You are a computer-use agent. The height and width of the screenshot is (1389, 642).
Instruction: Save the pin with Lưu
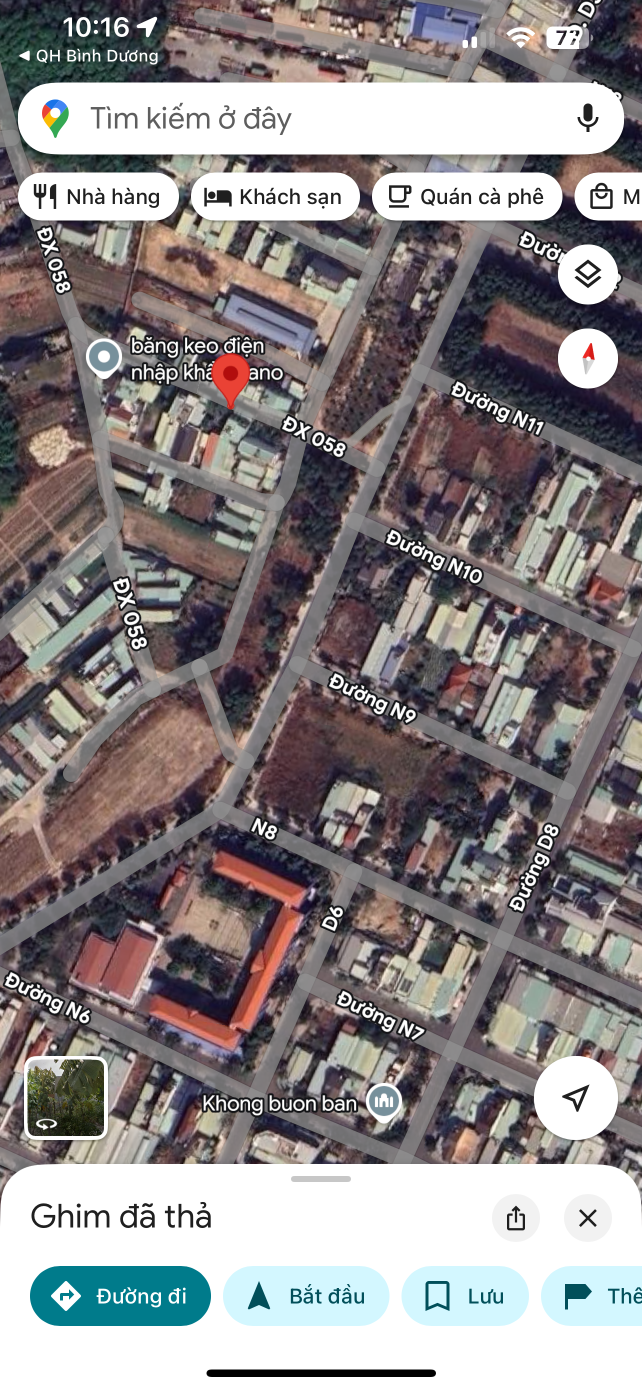tap(465, 1296)
